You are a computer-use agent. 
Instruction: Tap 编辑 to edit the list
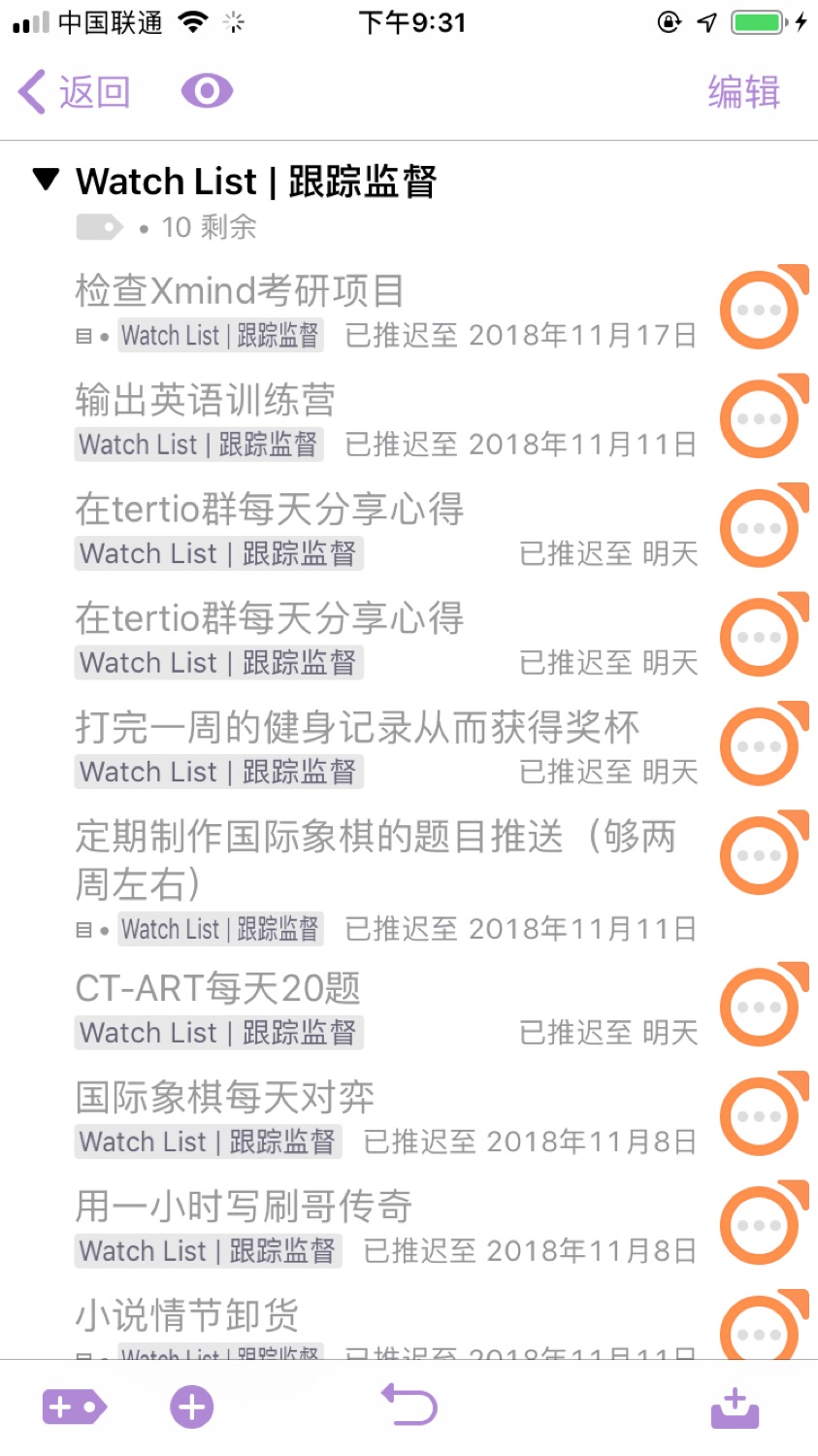tap(743, 92)
